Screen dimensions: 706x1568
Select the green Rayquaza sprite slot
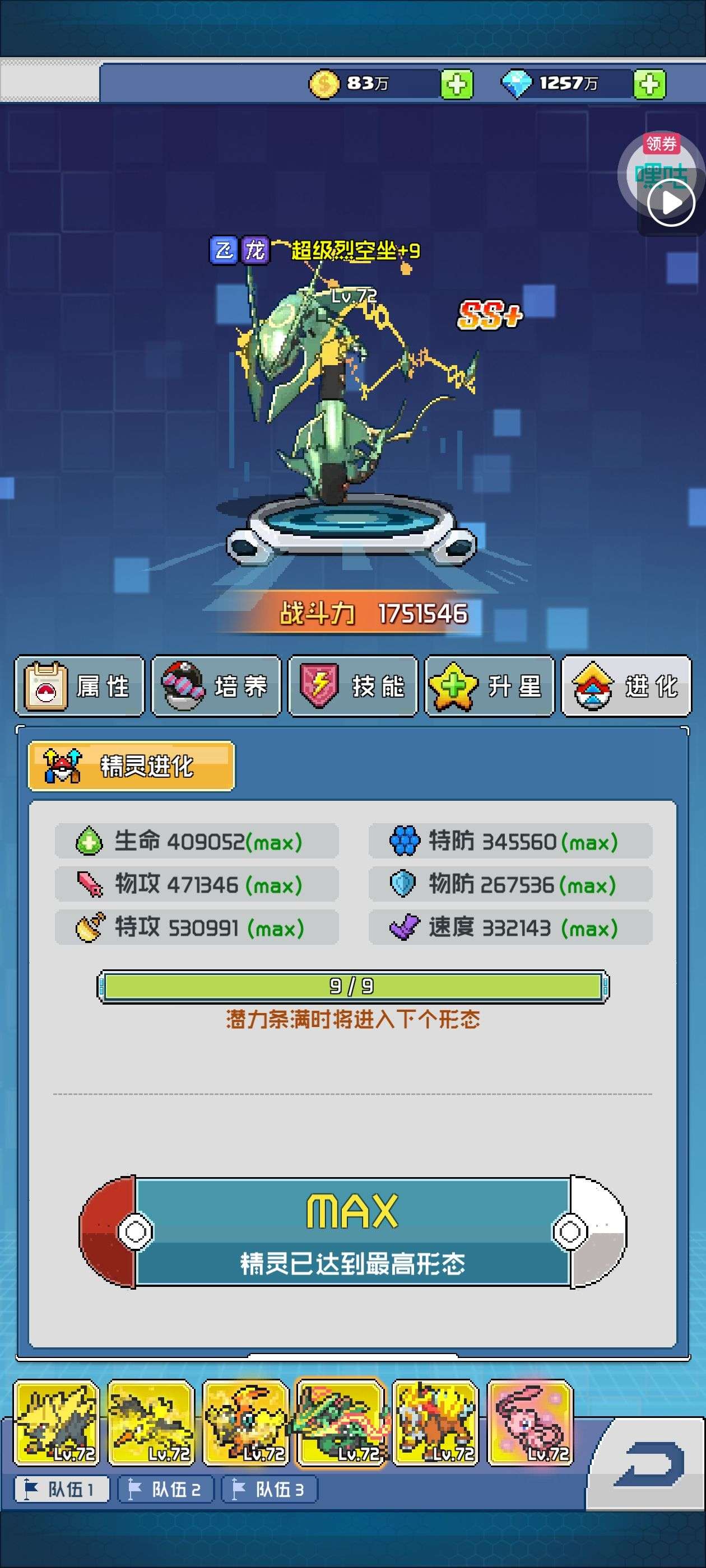pyautogui.click(x=341, y=1423)
